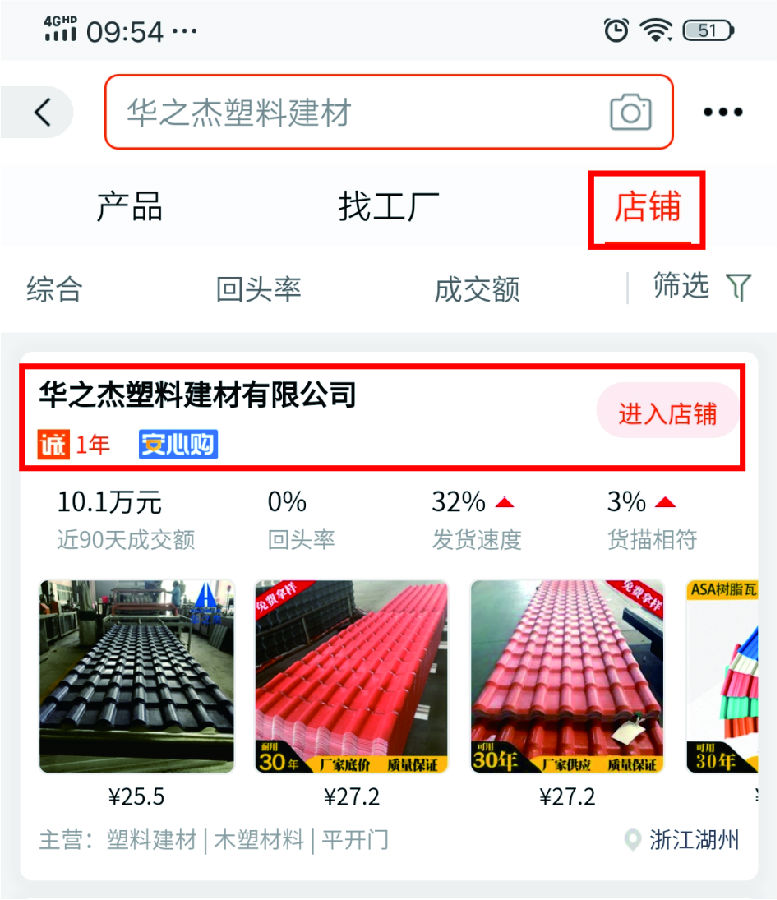Go back using the arrow
This screenshot has height=900, width=777.
point(41,112)
